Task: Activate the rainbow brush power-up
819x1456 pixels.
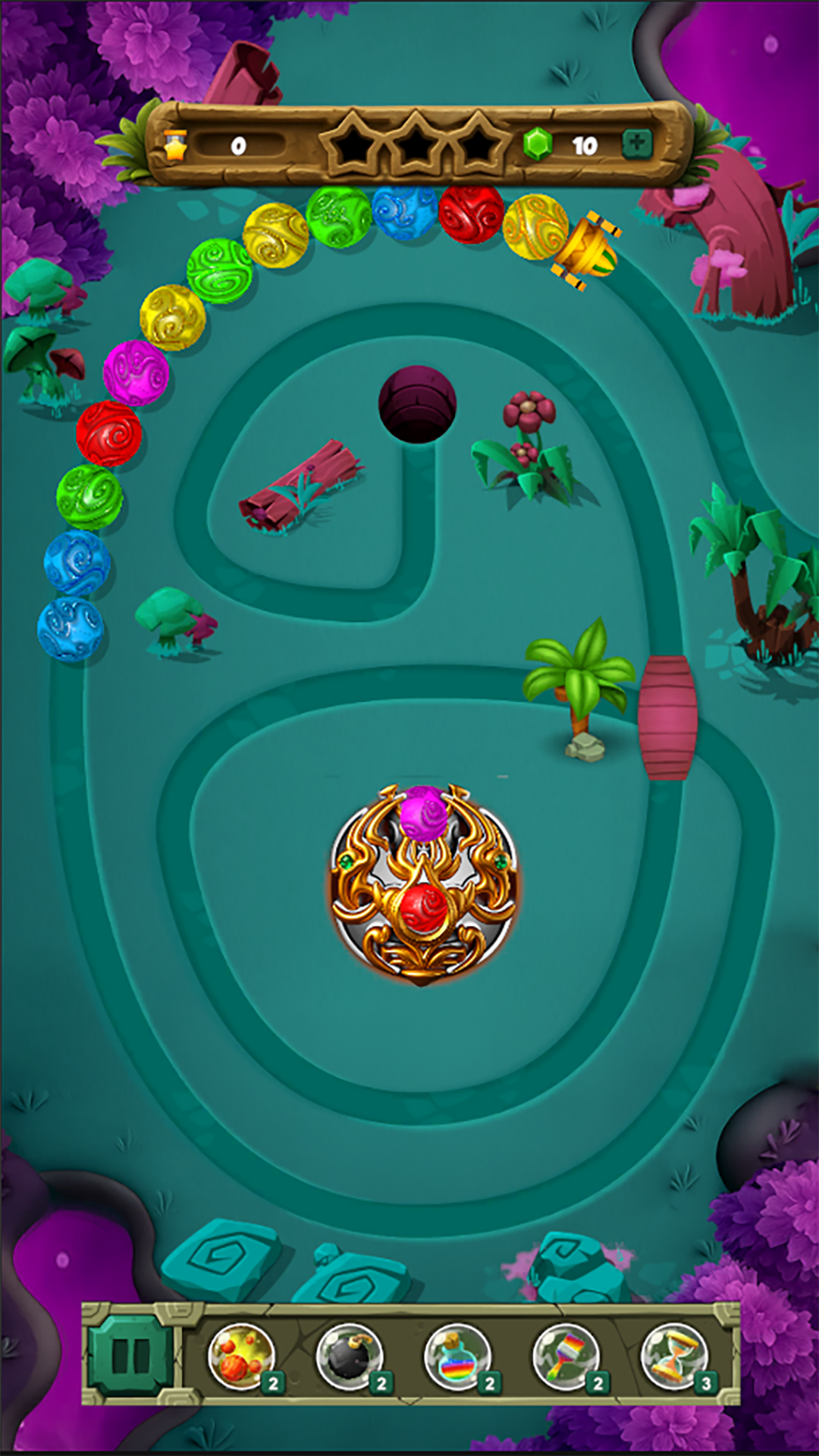Action: [x=566, y=1357]
